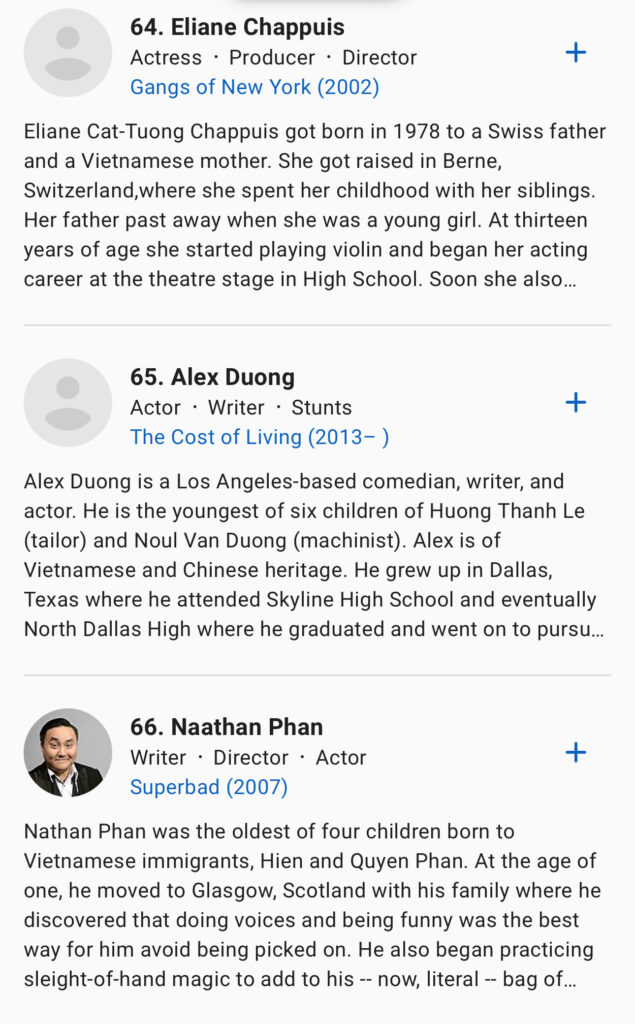The image size is (635, 1024).
Task: View Naathan Phan's profile page
Action: point(226,727)
